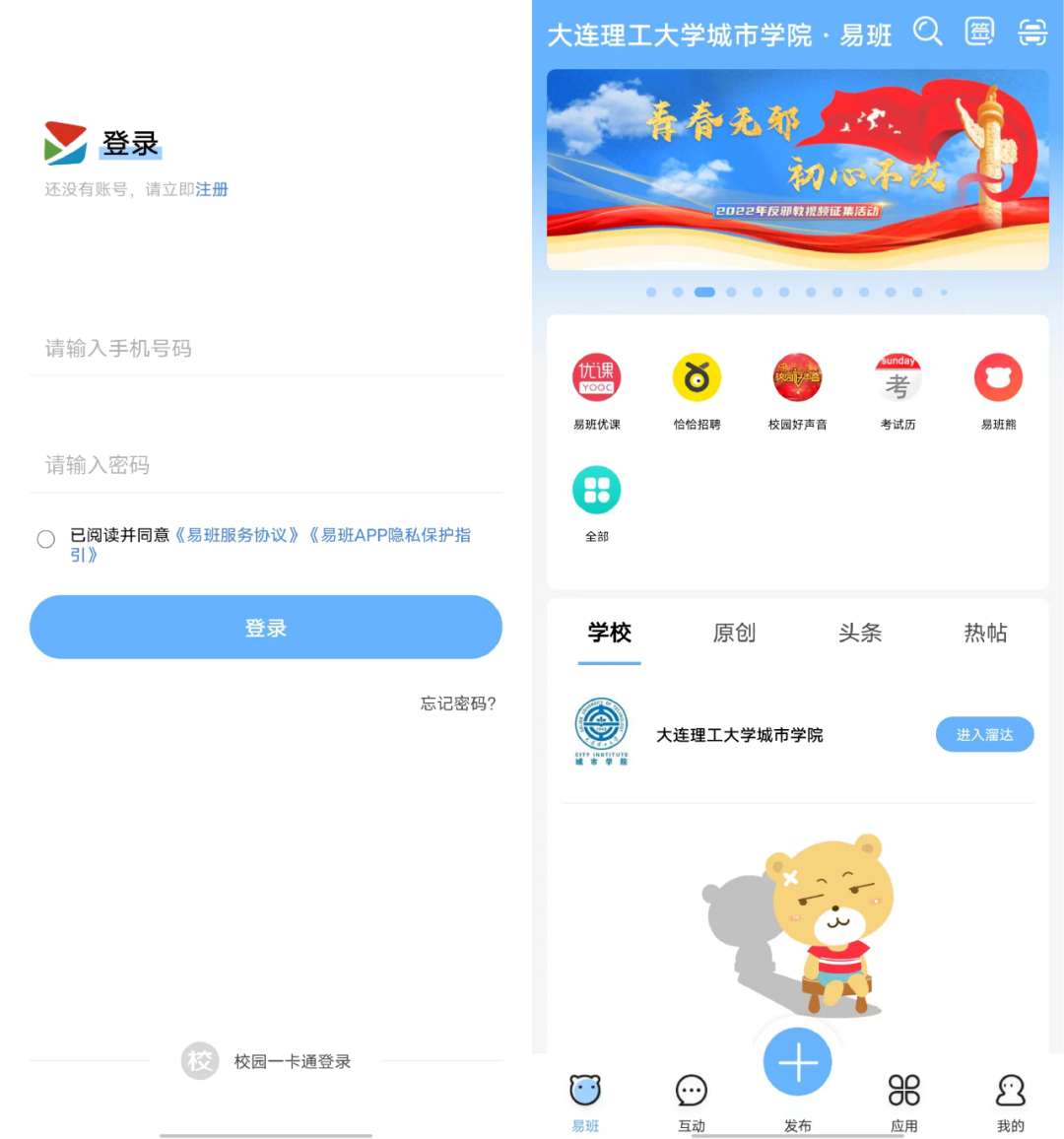Screen dimensions: 1064x1139
Task: Focus the phone number input field
Action: 266,348
